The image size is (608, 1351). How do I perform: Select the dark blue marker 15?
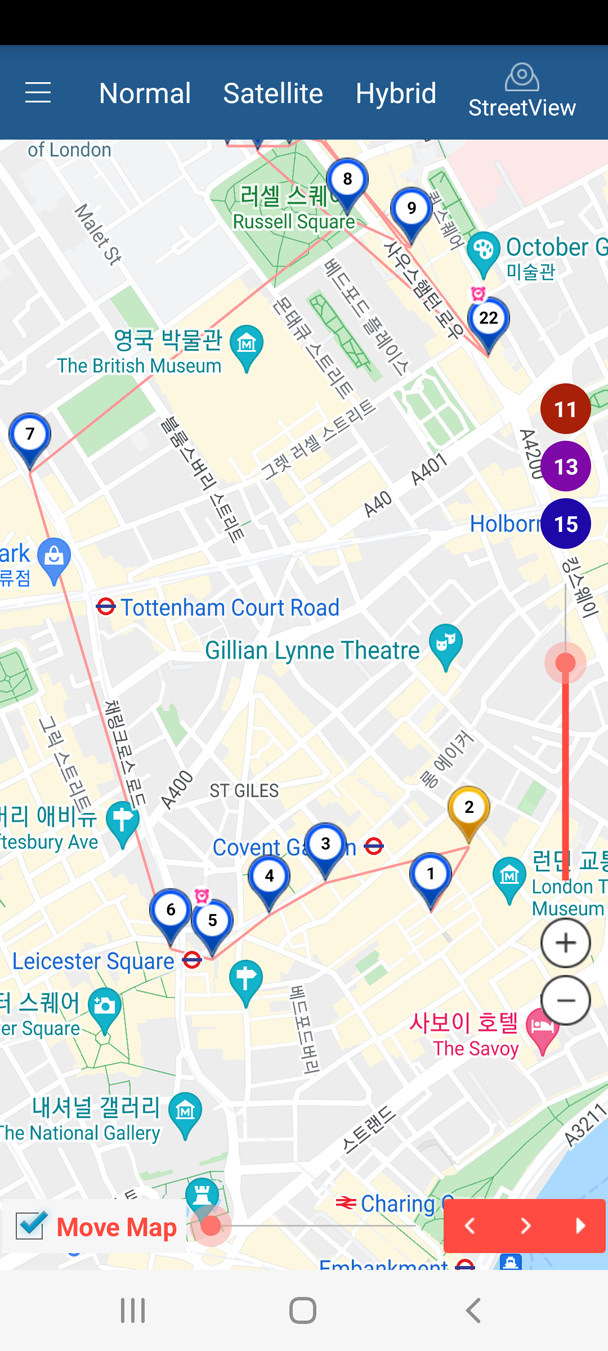[x=566, y=524]
